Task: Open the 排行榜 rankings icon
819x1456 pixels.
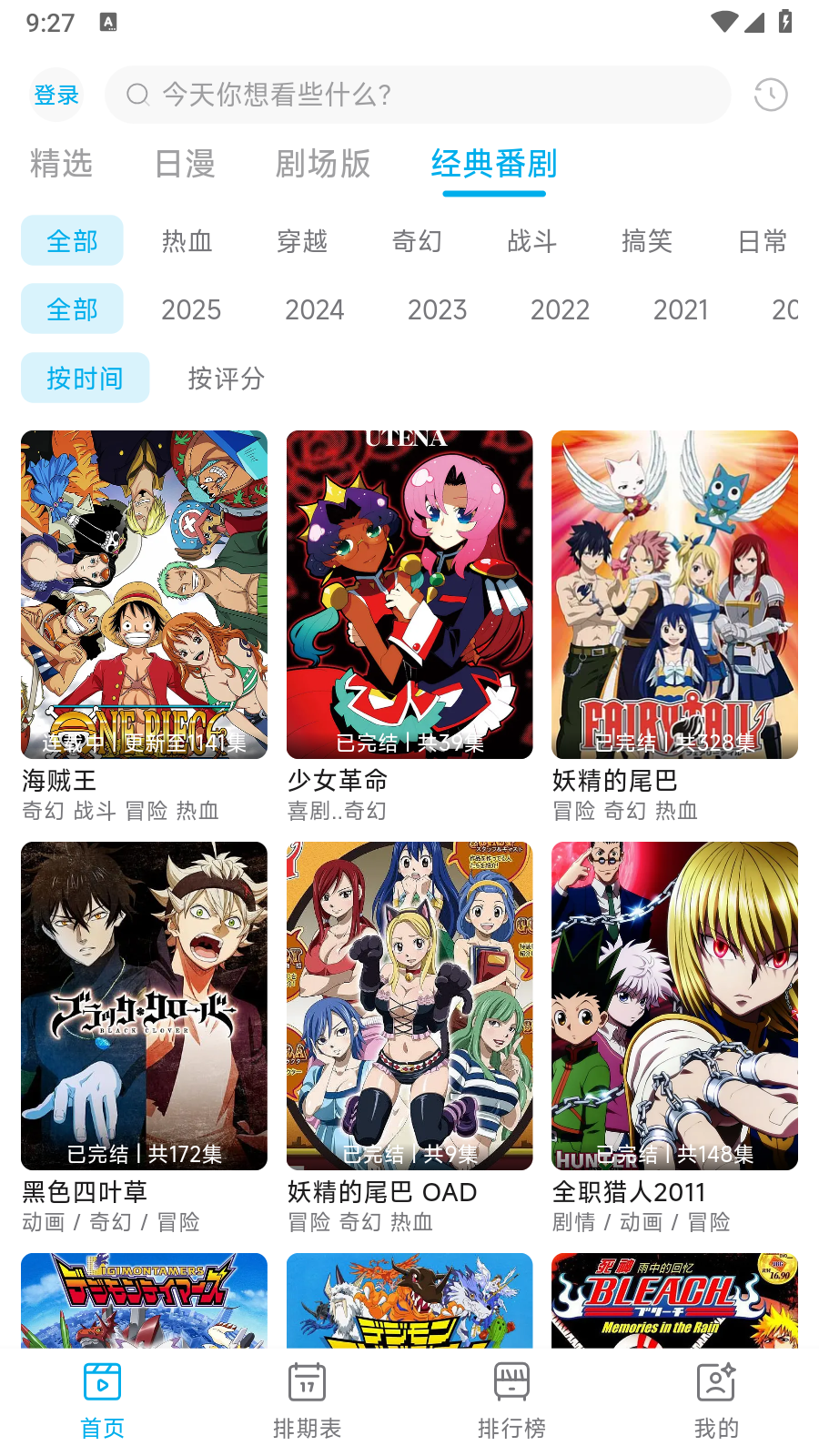Action: [x=511, y=1381]
